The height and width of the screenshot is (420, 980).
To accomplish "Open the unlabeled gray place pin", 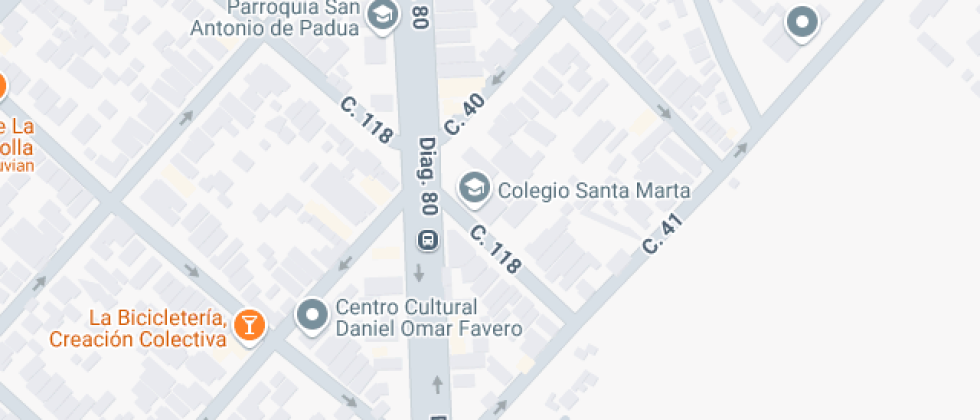I will point(802,21).
